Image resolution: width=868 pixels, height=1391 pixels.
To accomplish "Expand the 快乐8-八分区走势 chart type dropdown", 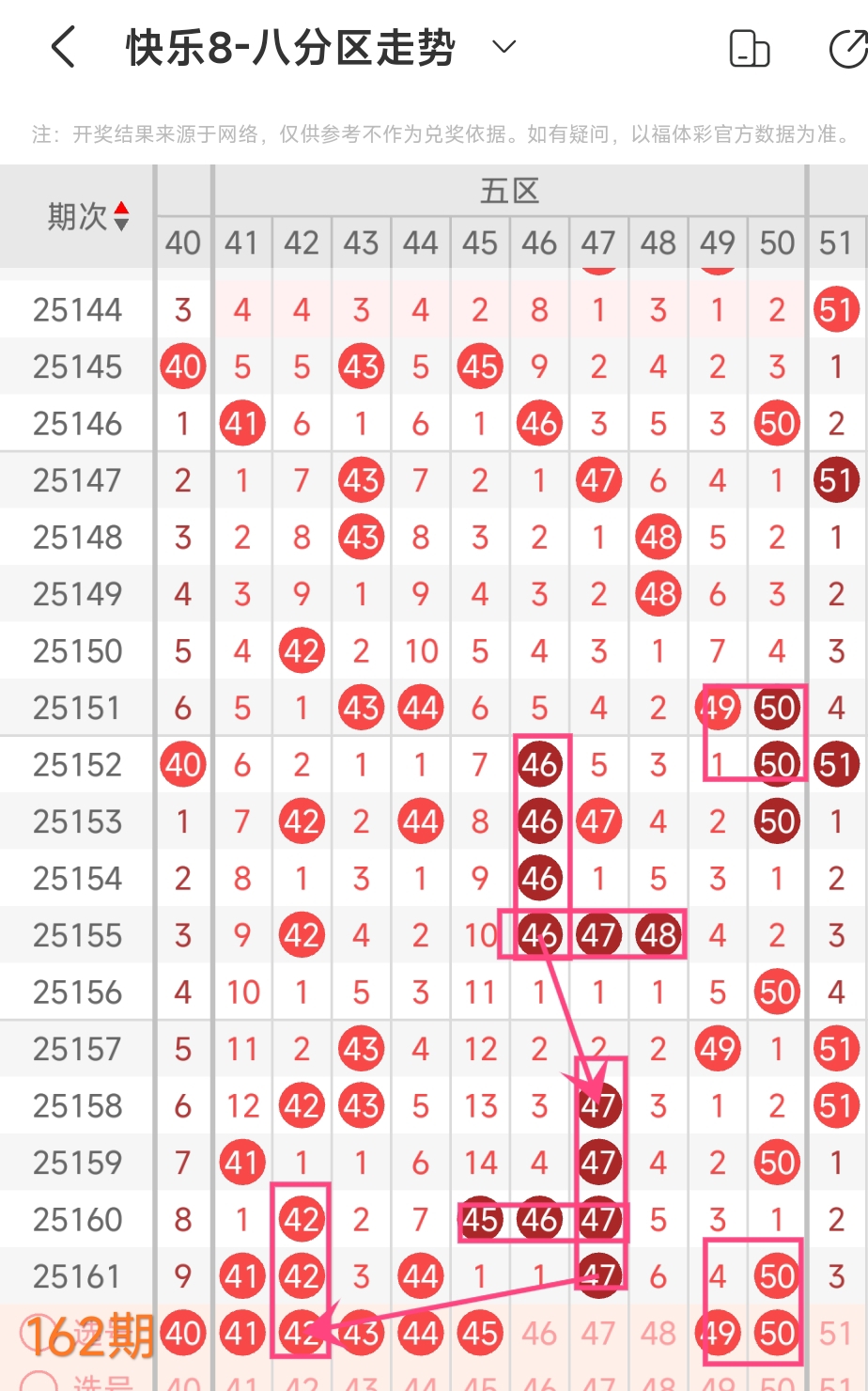I will (504, 47).
